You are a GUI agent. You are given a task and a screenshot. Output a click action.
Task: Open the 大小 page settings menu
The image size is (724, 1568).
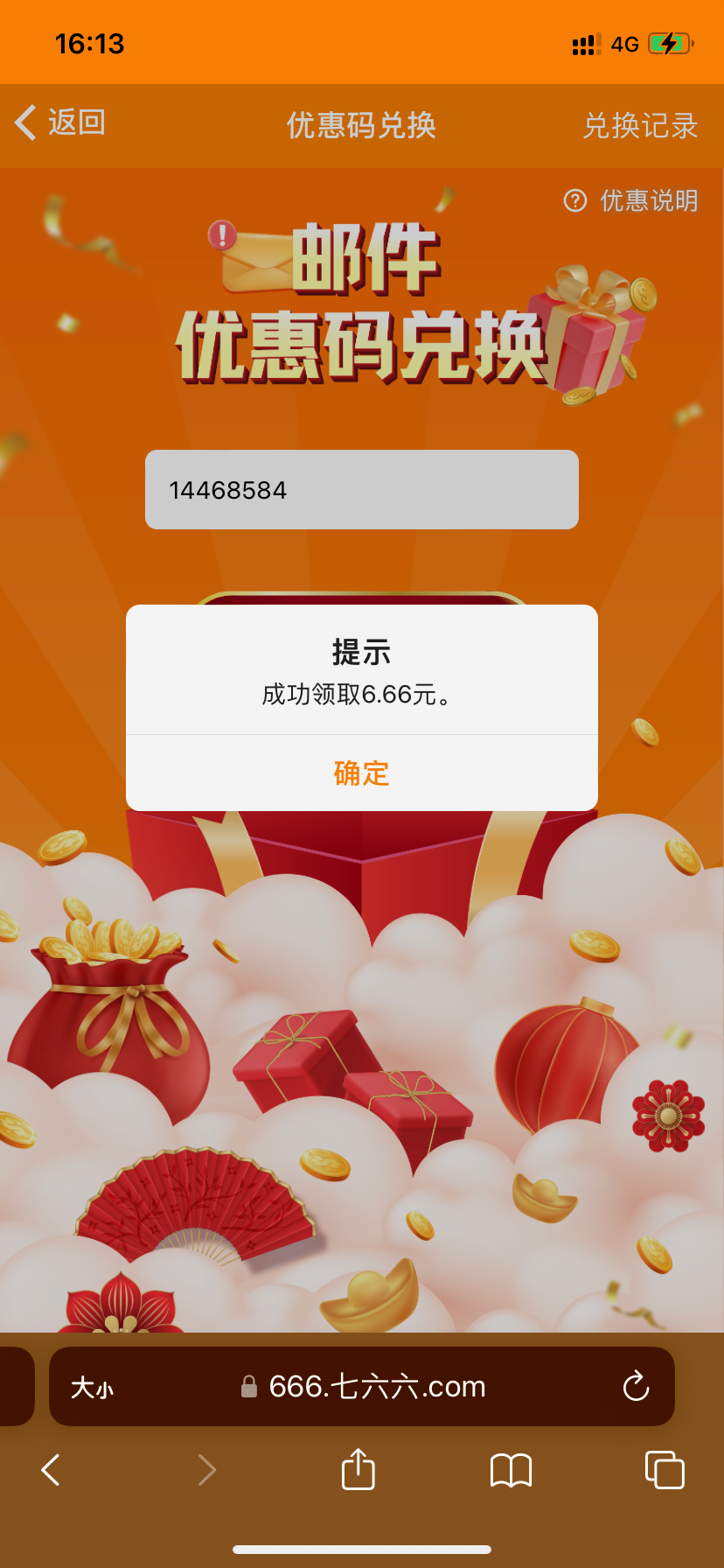(93, 1388)
